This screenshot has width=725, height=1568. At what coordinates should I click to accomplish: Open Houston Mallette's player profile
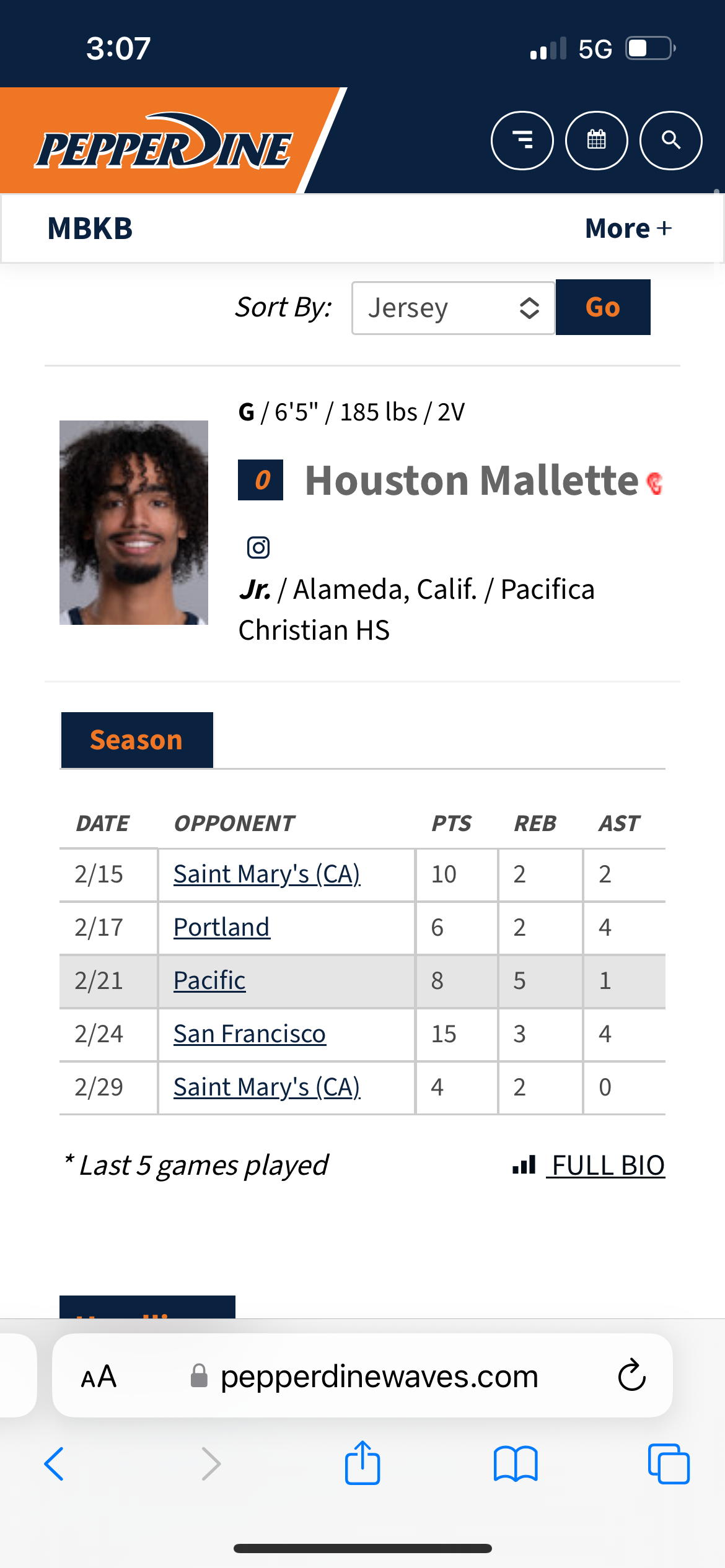coord(472,481)
